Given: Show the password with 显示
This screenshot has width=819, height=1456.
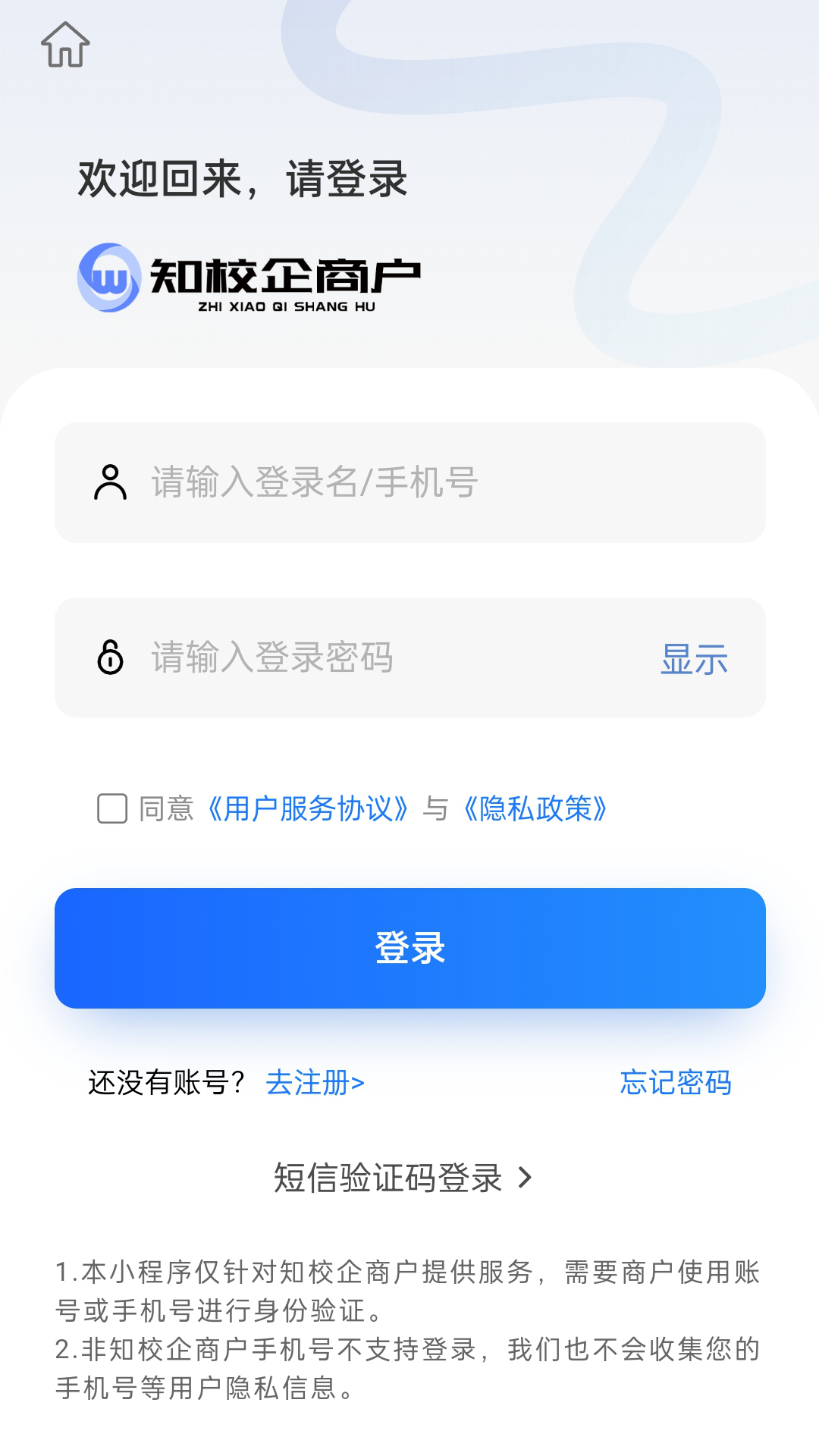Looking at the screenshot, I should [x=694, y=659].
